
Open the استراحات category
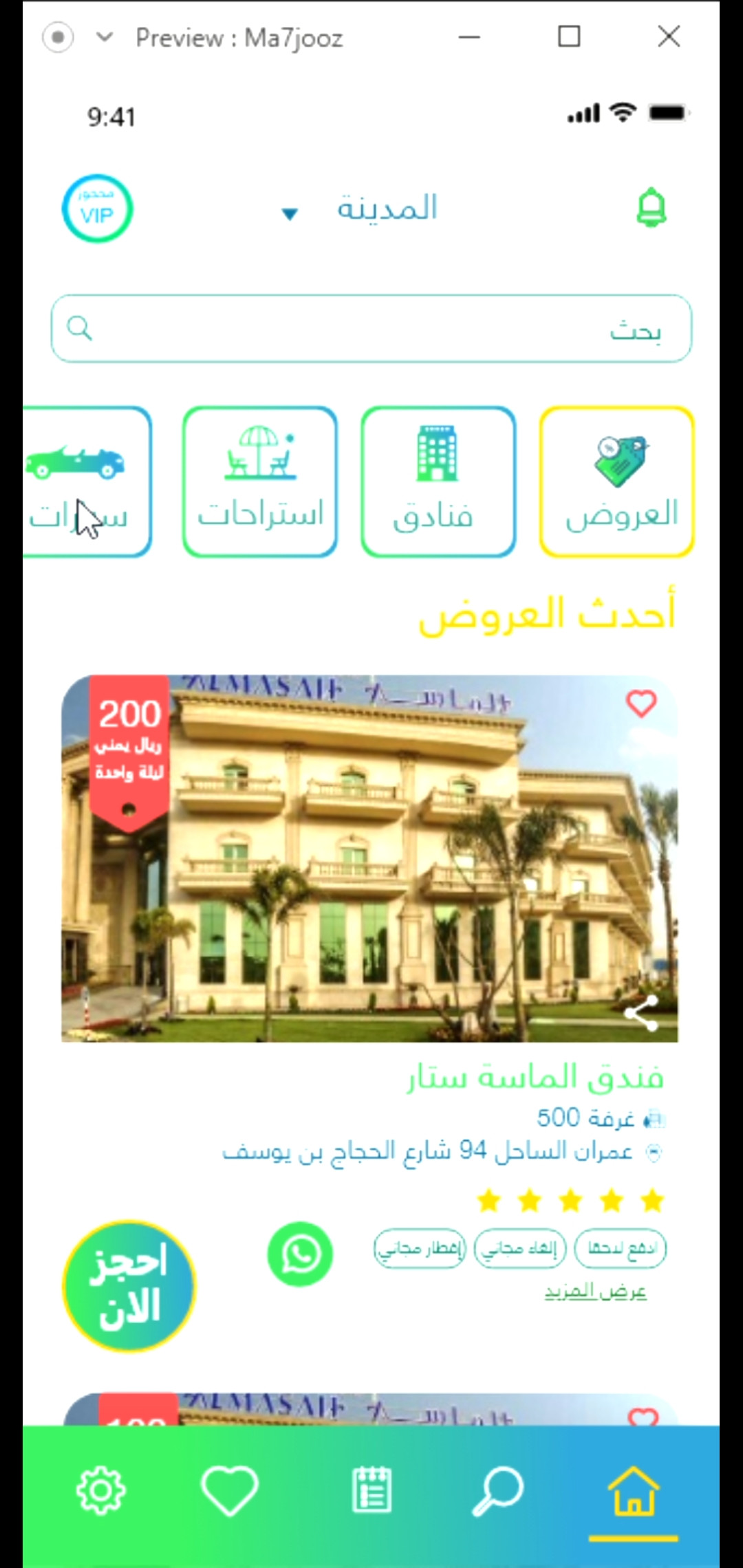tap(259, 479)
